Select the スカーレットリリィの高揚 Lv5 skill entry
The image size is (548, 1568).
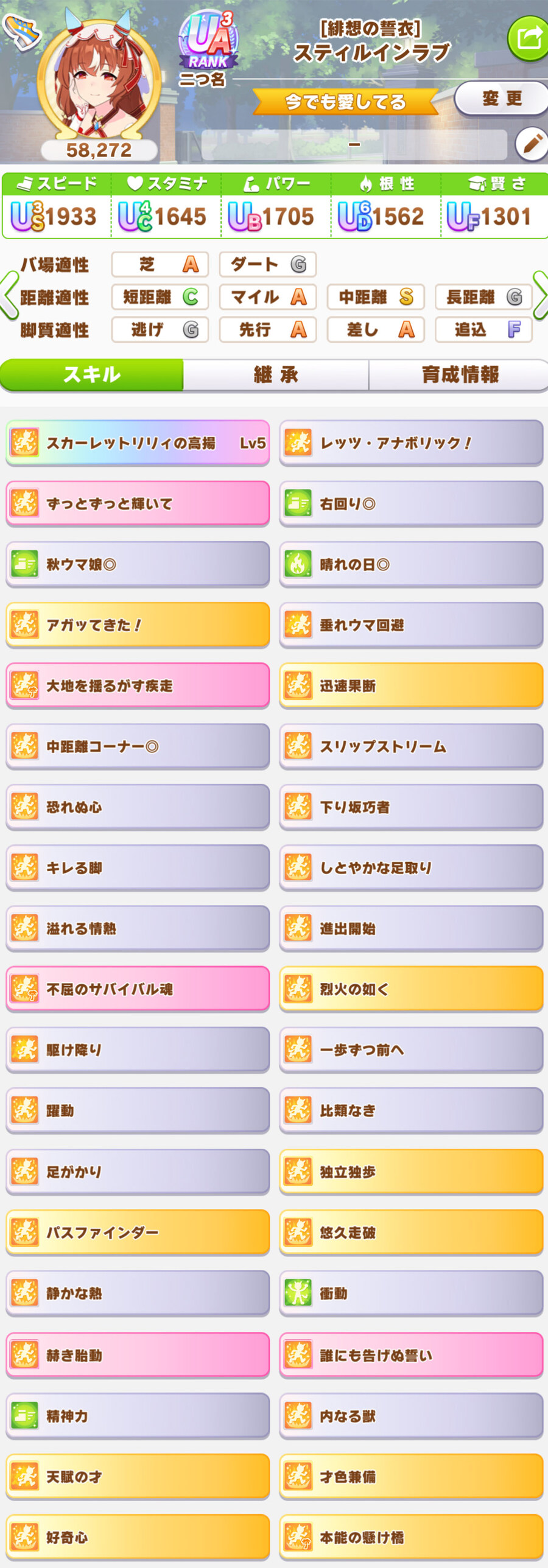[x=137, y=443]
